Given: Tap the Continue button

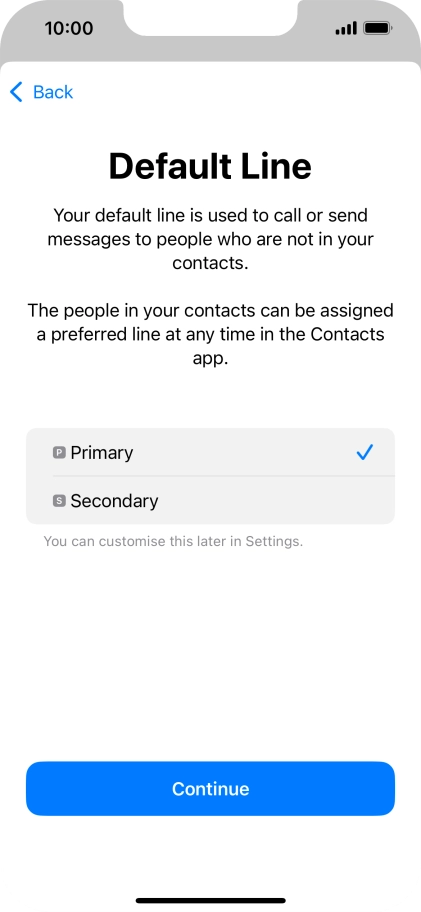Looking at the screenshot, I should [x=210, y=789].
